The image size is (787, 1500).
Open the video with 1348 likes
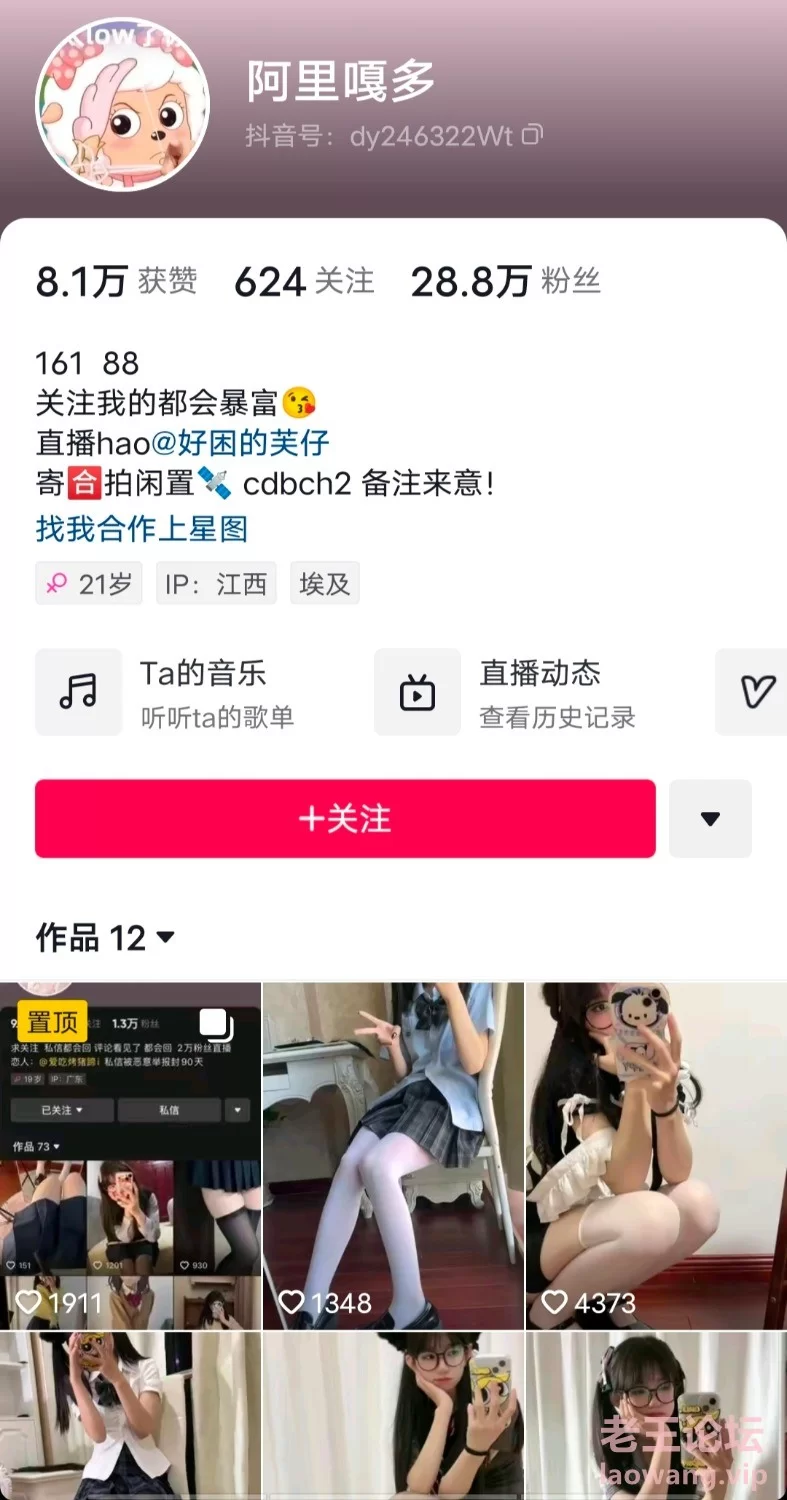[x=393, y=1155]
